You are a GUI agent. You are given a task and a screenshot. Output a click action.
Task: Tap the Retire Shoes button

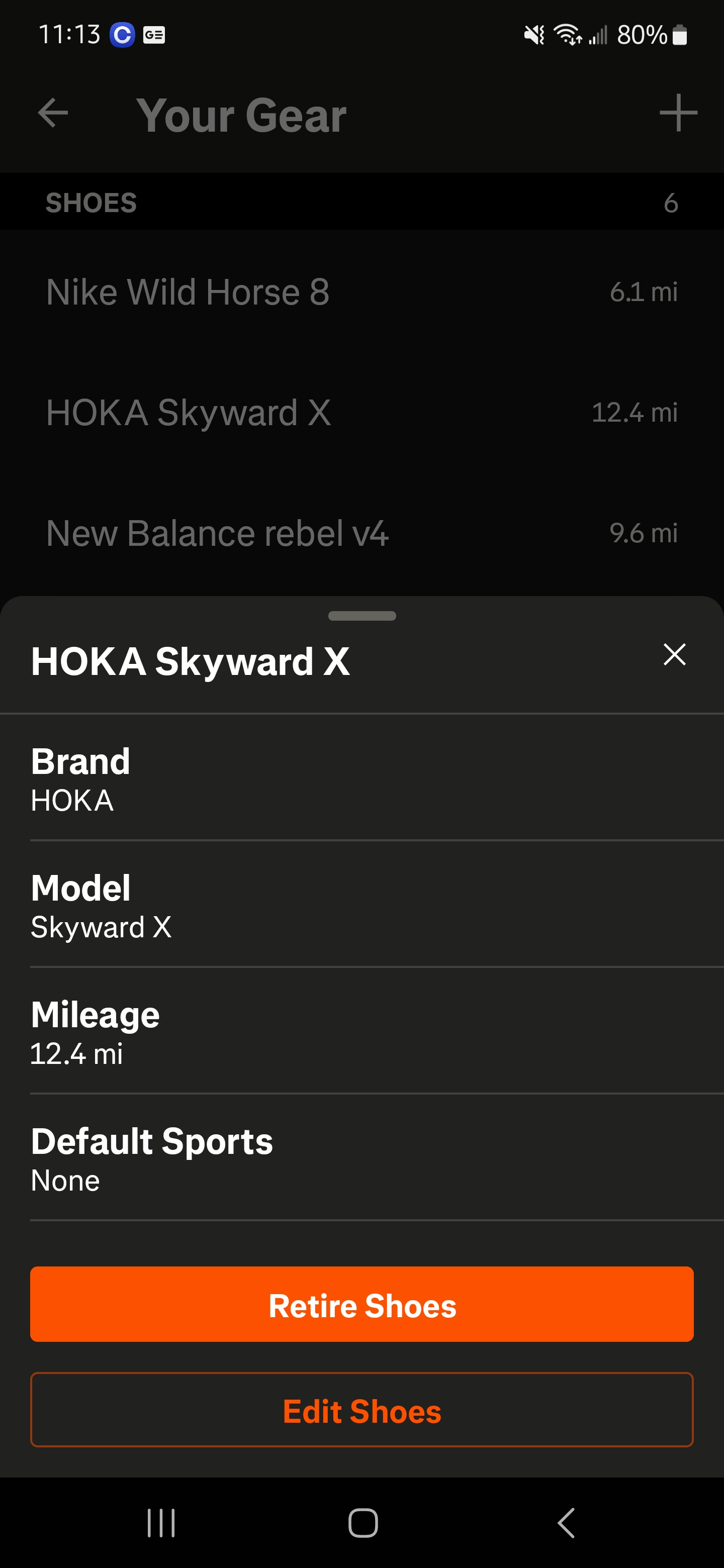coord(361,1305)
